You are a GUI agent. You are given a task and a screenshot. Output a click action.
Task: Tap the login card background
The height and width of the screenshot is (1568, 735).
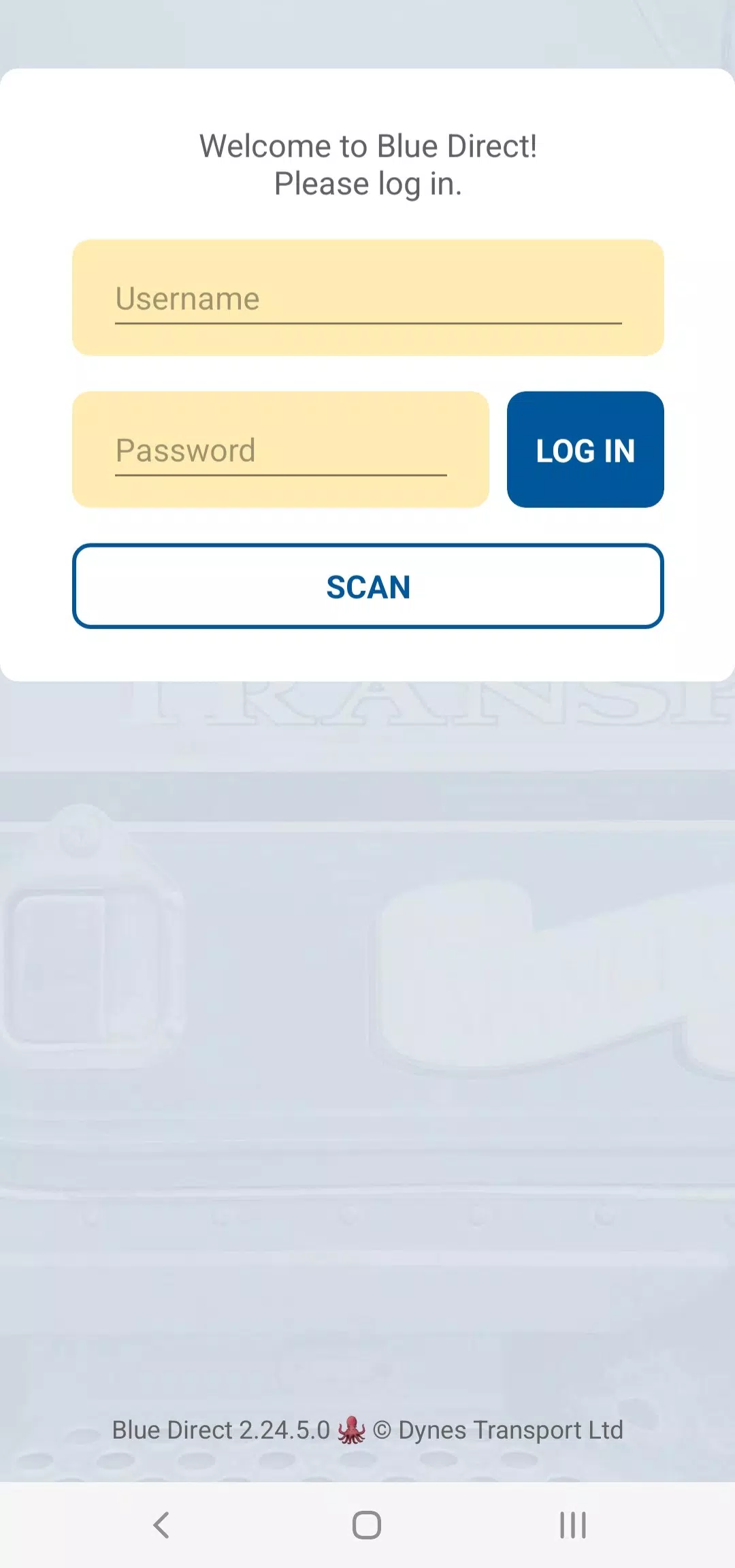tap(367, 654)
